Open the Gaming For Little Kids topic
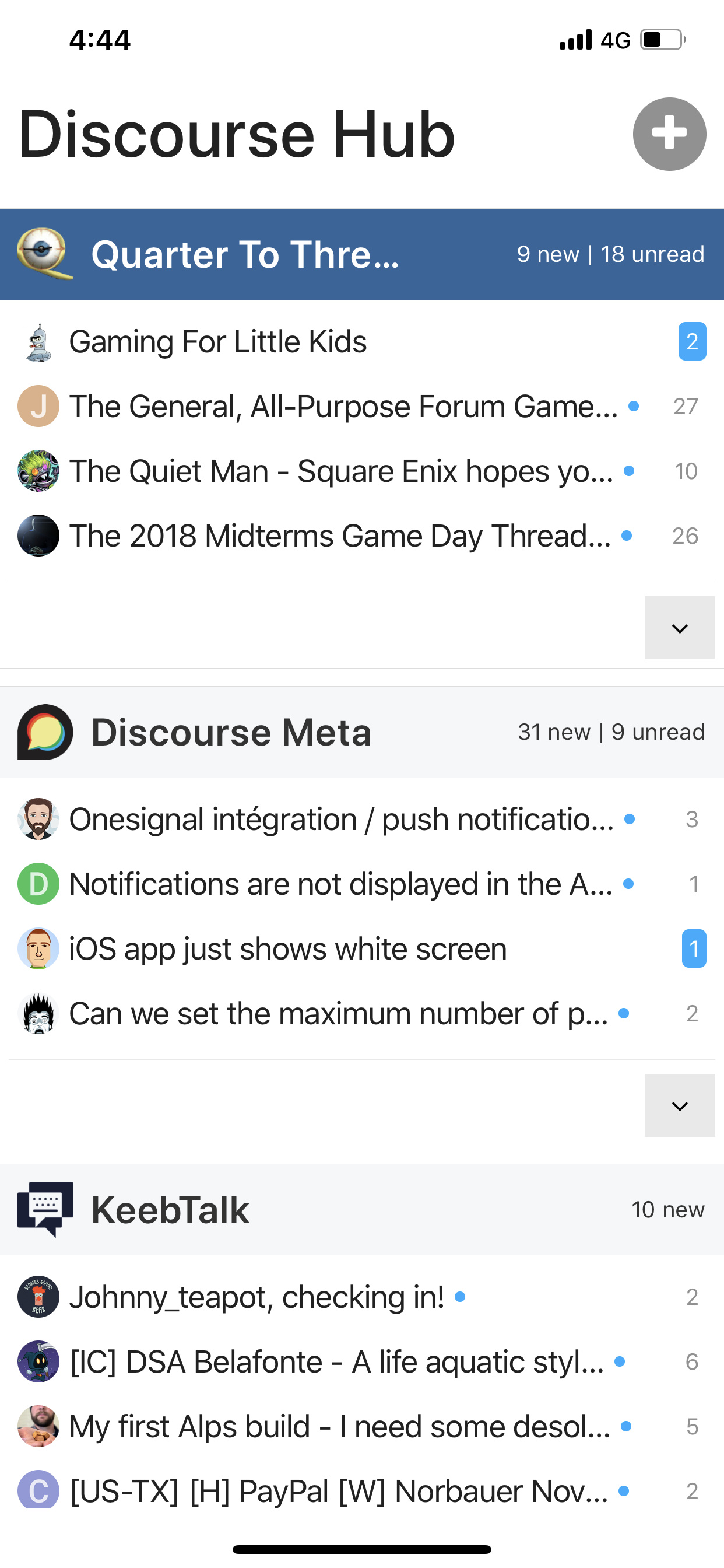The height and width of the screenshot is (1568, 724). pos(218,341)
